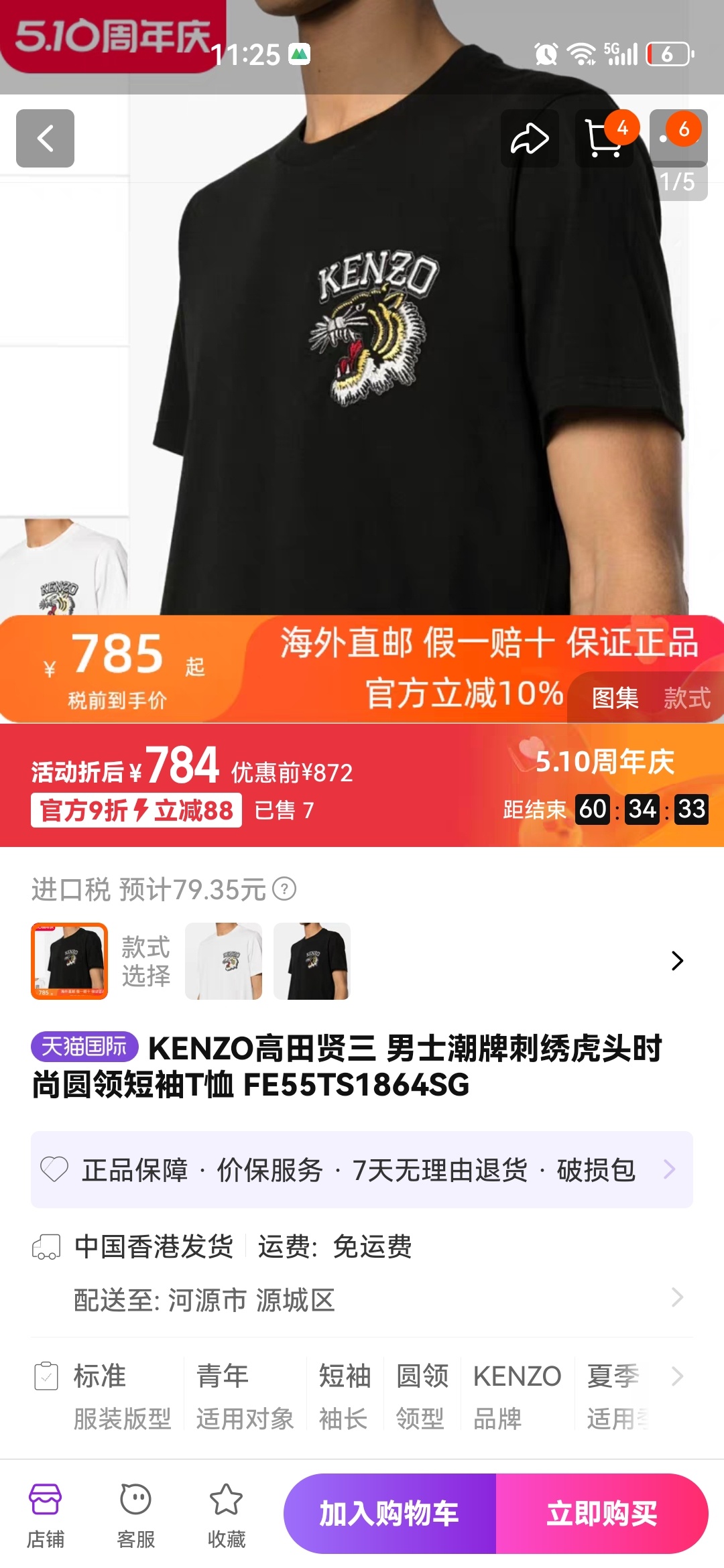
Task: Go back to the previous page
Action: [x=45, y=139]
